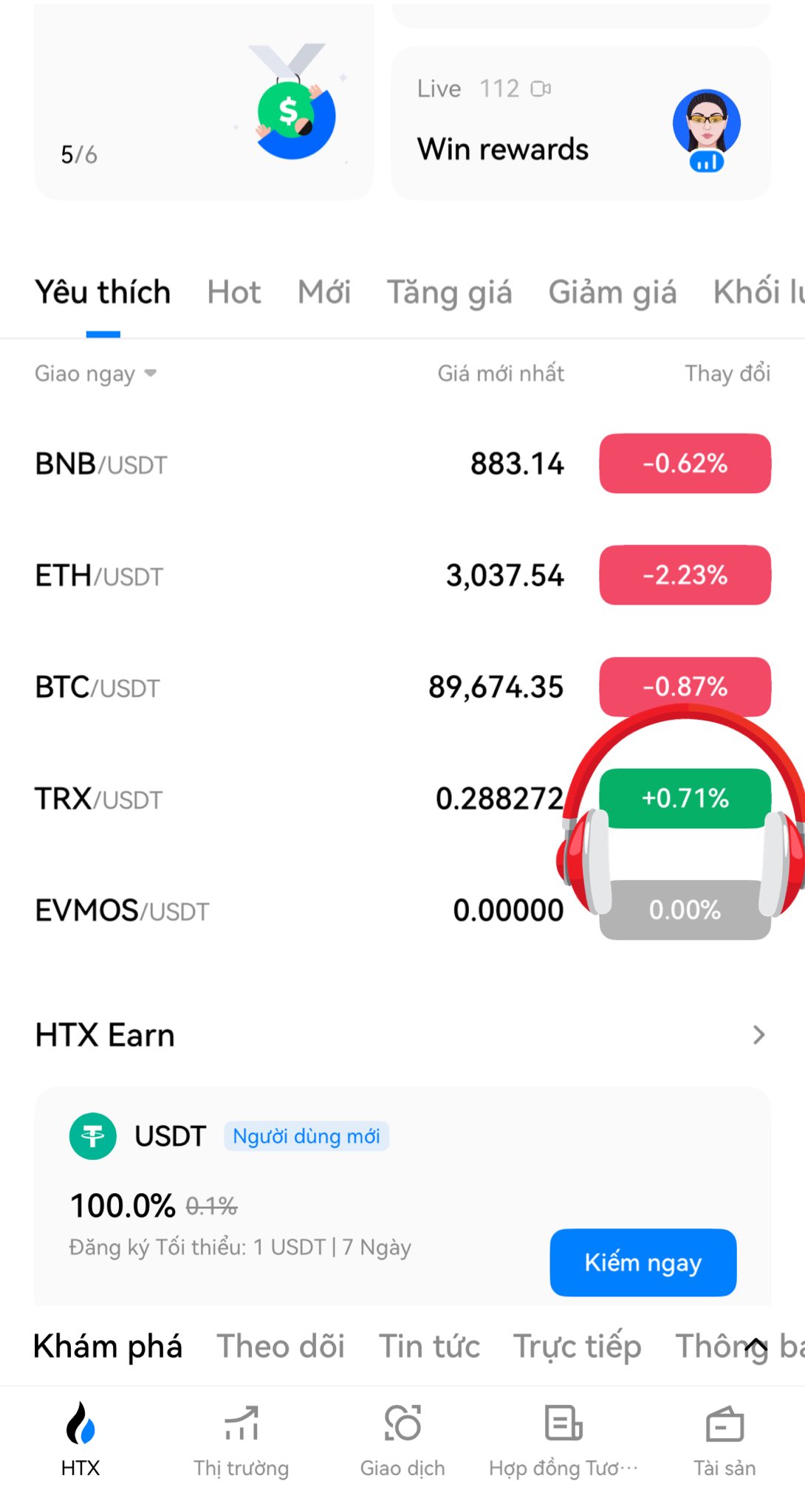This screenshot has width=805, height=1512.
Task: Switch to the Theo dõi tab
Action: [x=281, y=1347]
